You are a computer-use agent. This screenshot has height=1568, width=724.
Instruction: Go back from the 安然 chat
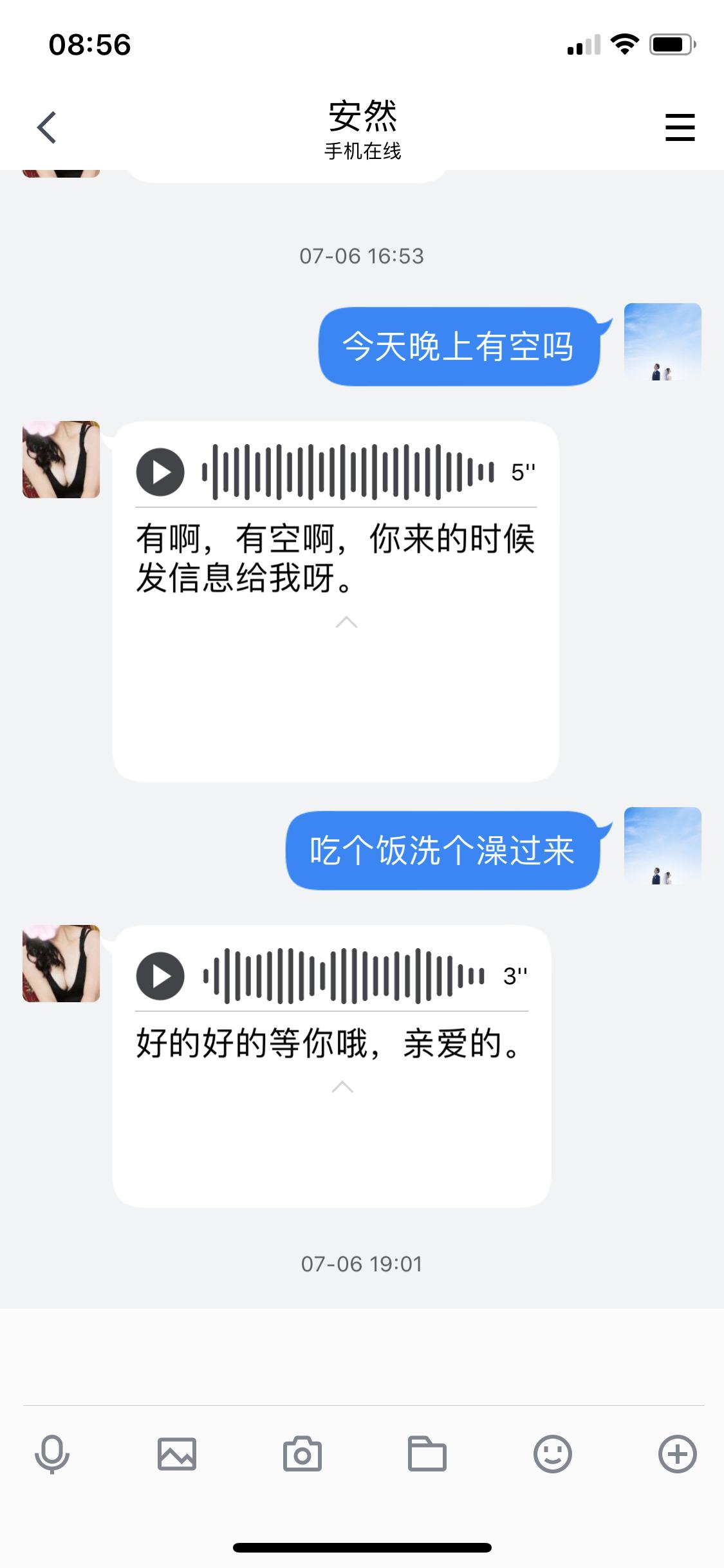click(47, 127)
